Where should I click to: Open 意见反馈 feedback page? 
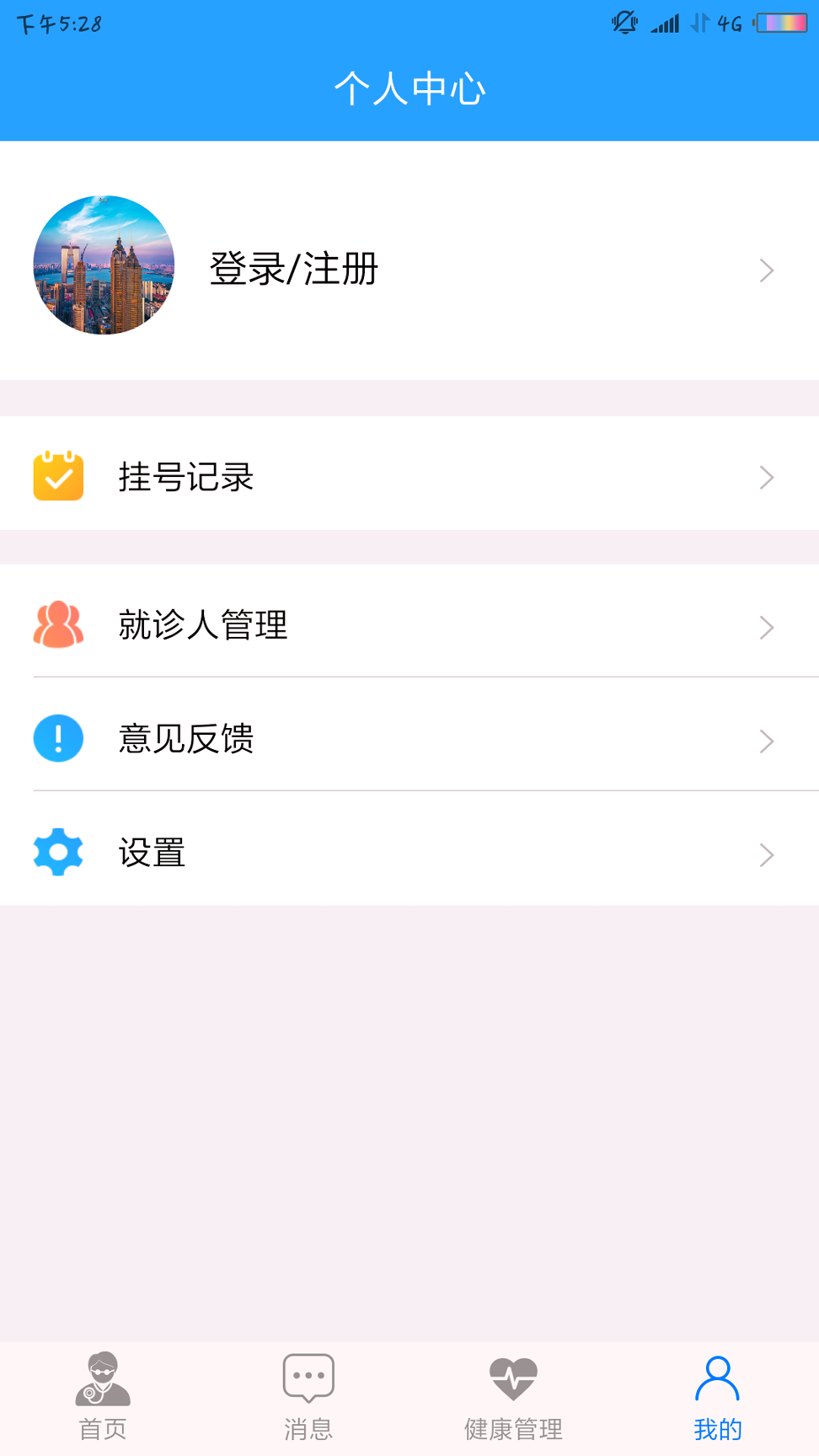(187, 738)
